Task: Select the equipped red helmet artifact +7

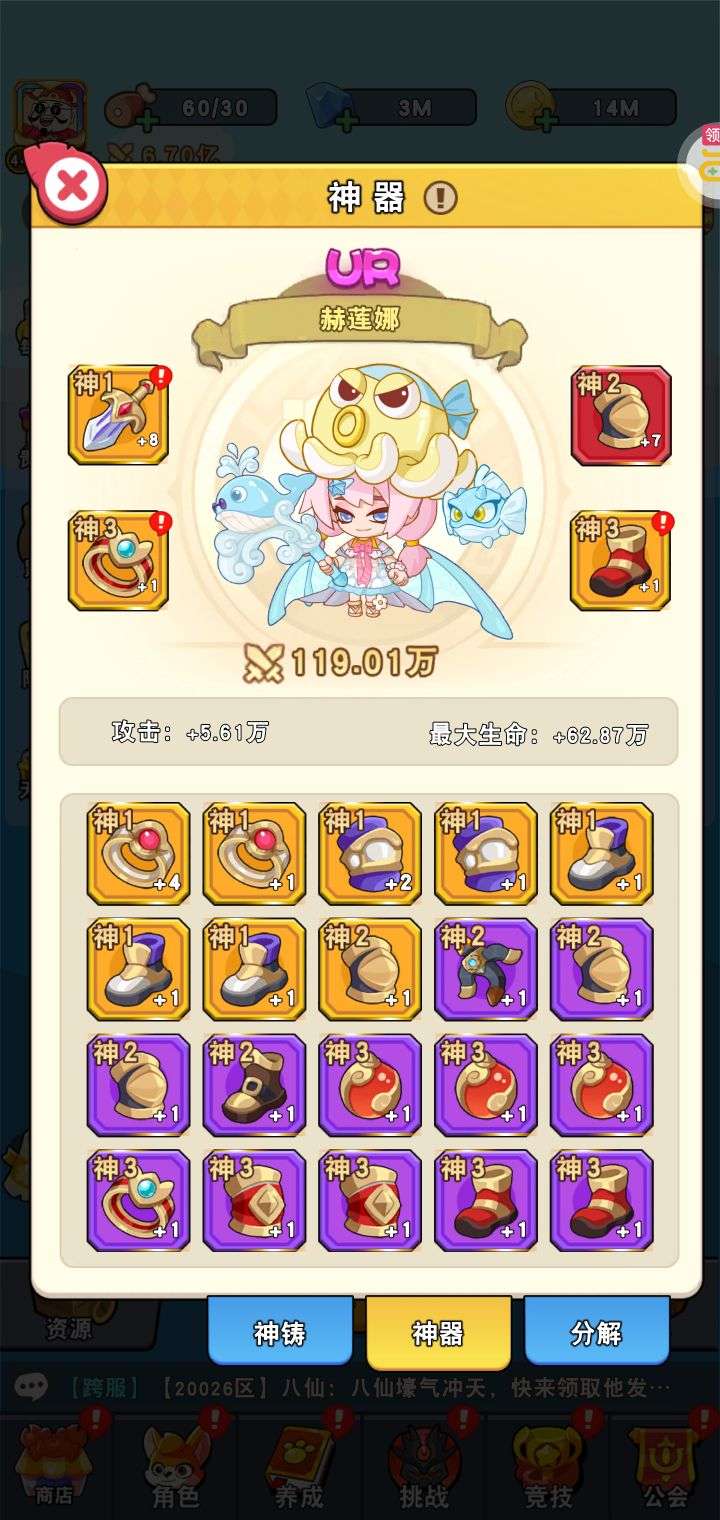Action: click(x=621, y=414)
